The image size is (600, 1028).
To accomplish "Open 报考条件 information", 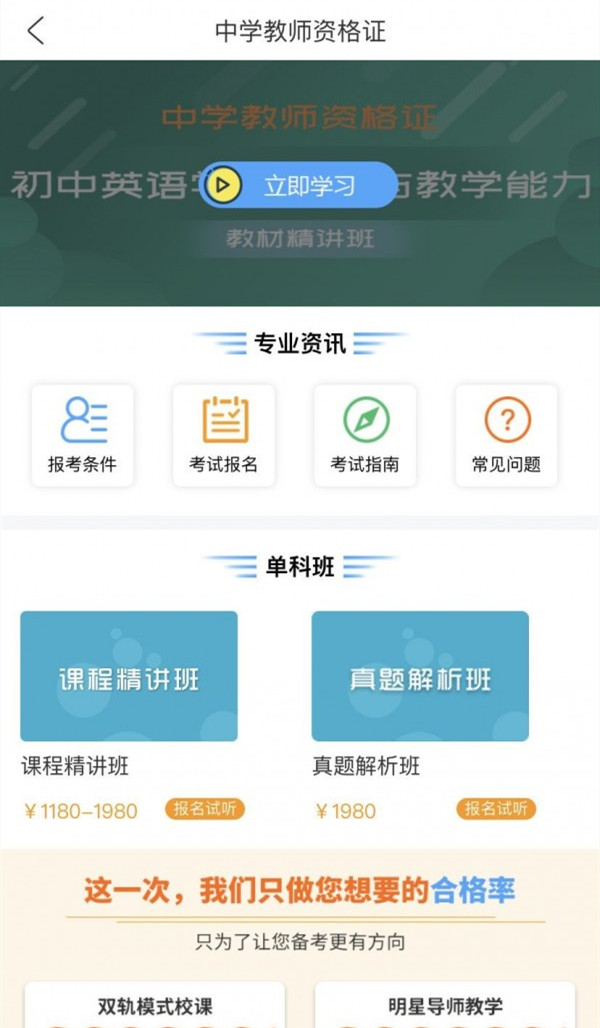I will 83,435.
